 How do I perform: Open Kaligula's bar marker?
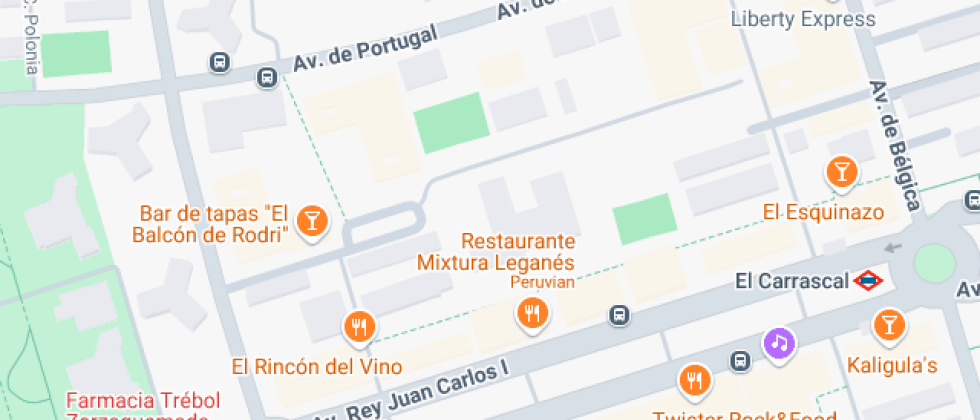(x=886, y=325)
